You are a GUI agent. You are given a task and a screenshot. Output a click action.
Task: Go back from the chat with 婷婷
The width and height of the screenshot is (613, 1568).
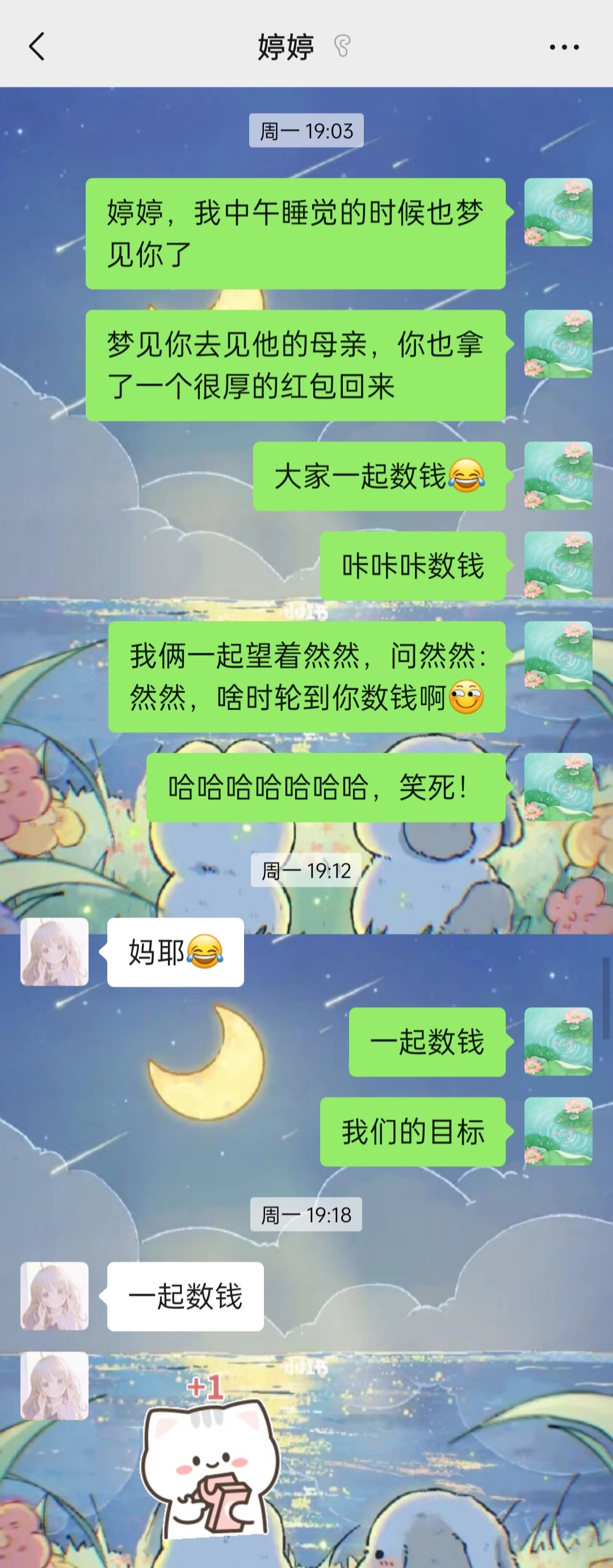tap(36, 46)
